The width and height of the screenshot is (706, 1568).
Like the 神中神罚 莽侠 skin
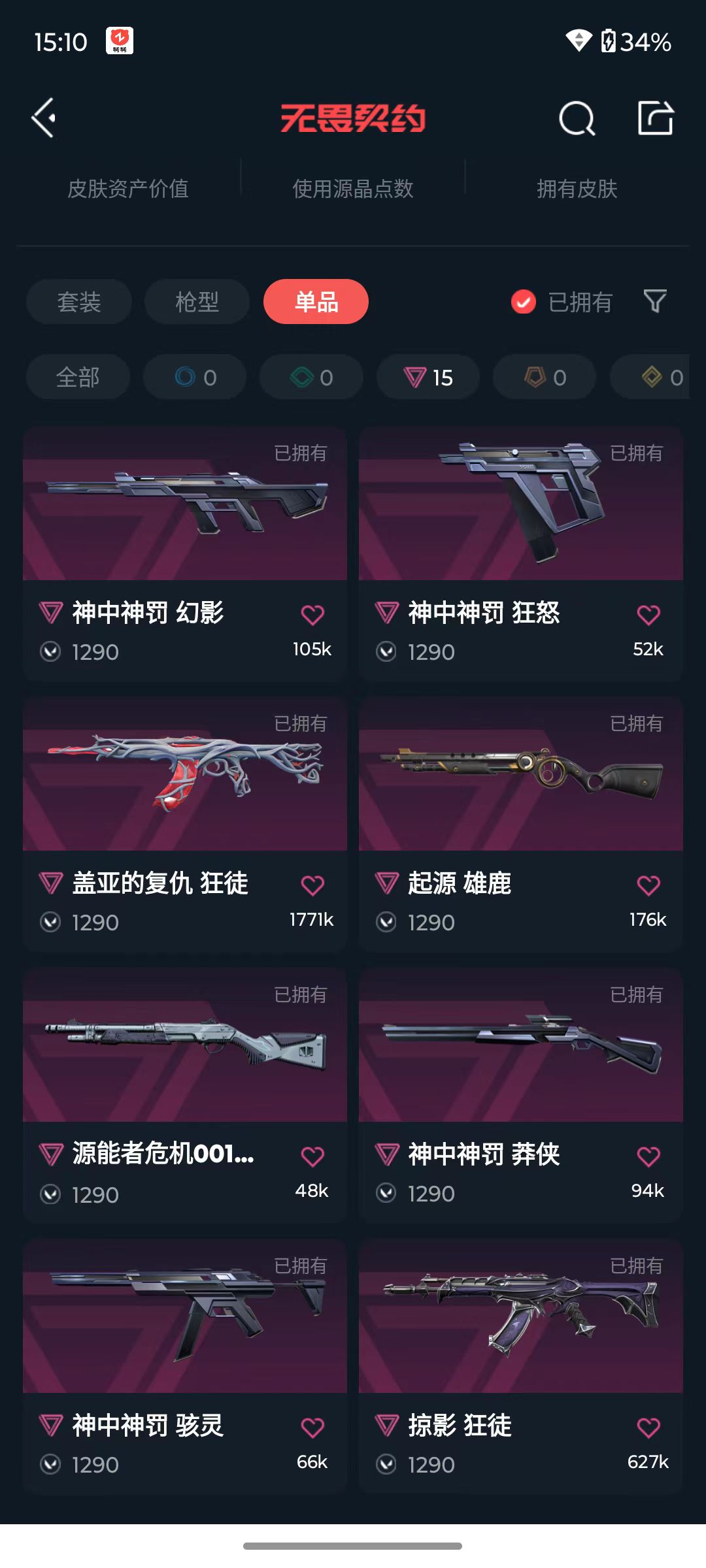(648, 1156)
